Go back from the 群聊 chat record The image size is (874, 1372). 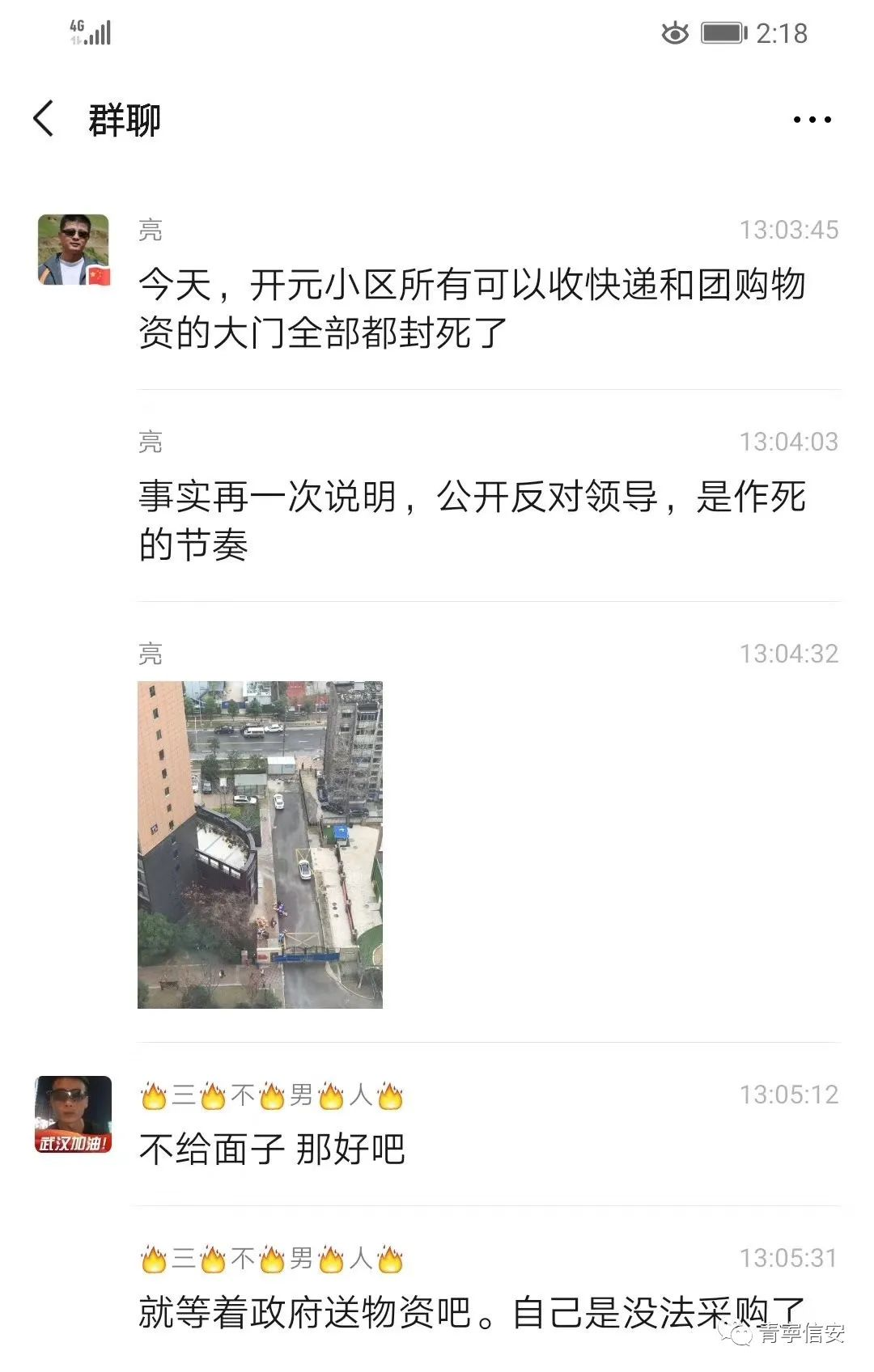(44, 119)
